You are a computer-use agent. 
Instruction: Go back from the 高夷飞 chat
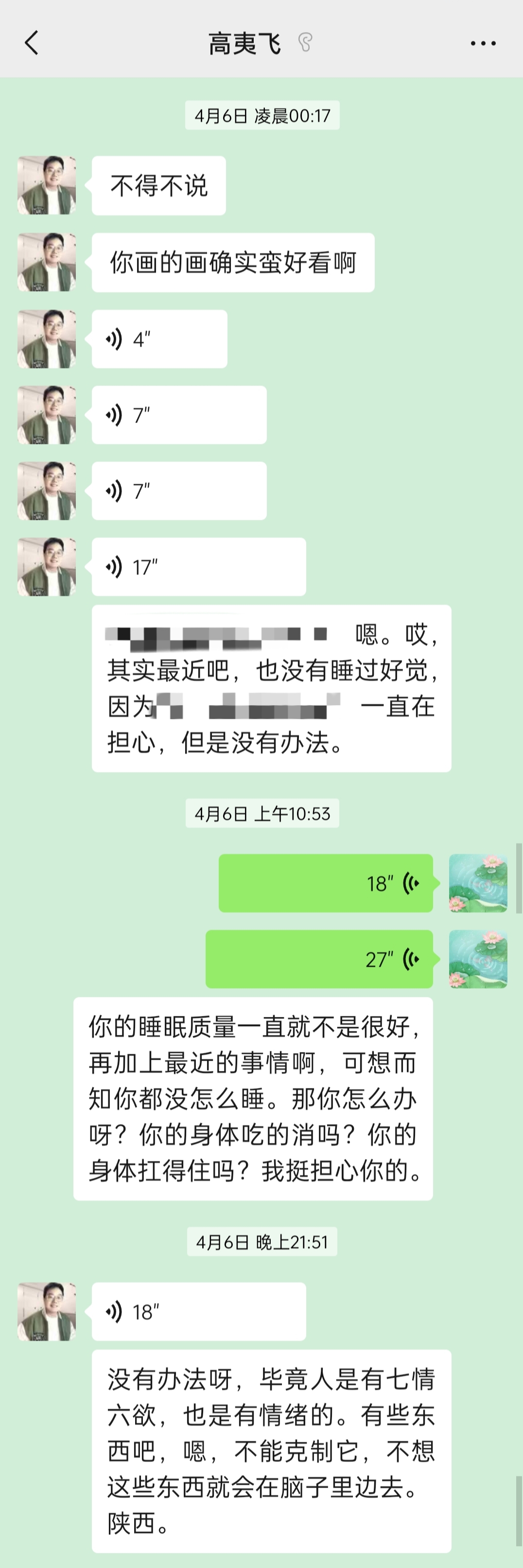pyautogui.click(x=32, y=43)
